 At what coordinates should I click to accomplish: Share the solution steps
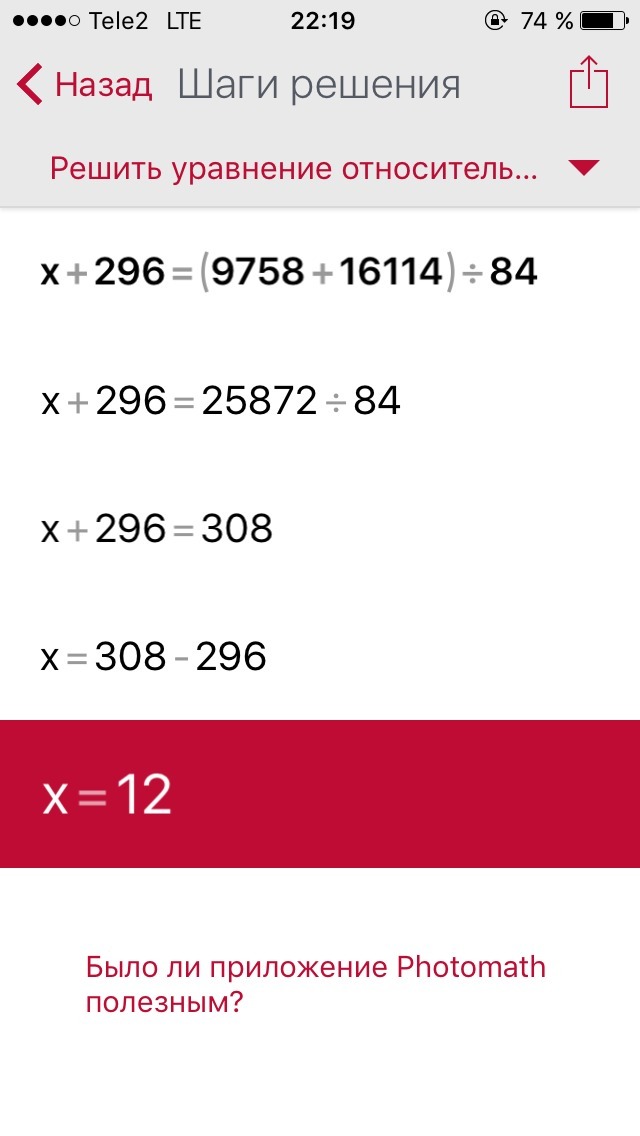(588, 83)
